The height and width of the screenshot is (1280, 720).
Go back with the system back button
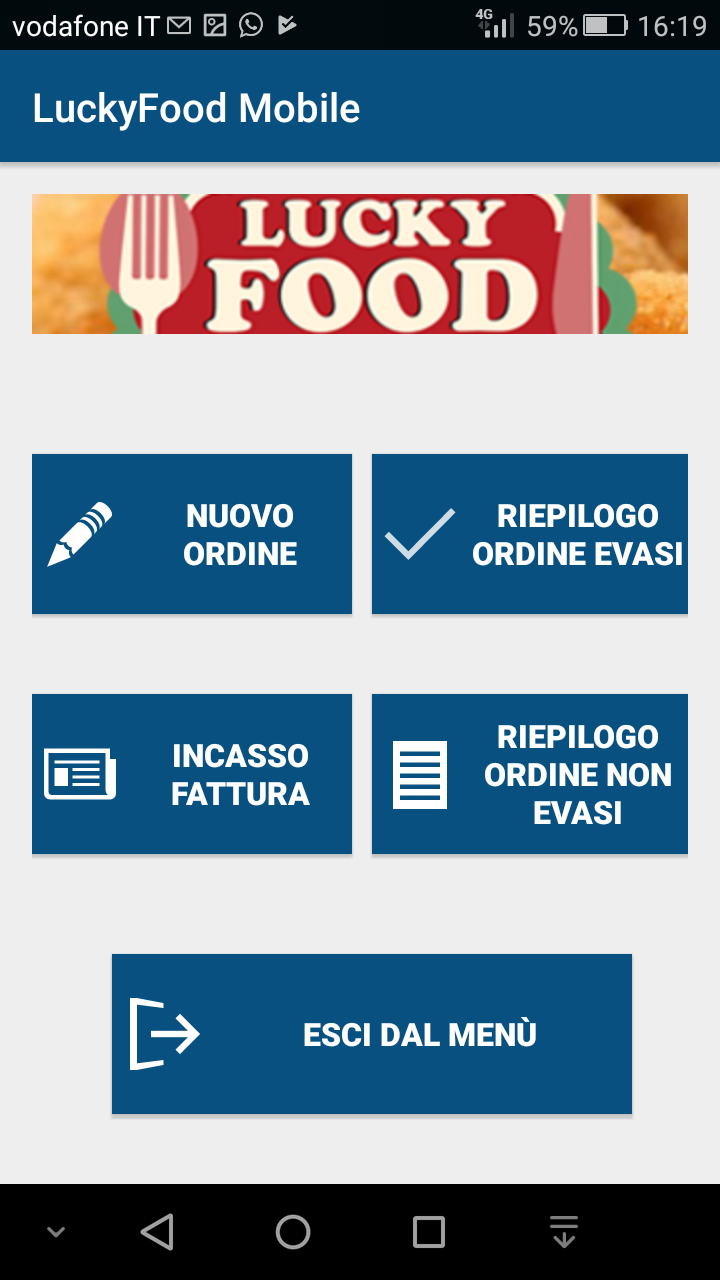pyautogui.click(x=157, y=1232)
